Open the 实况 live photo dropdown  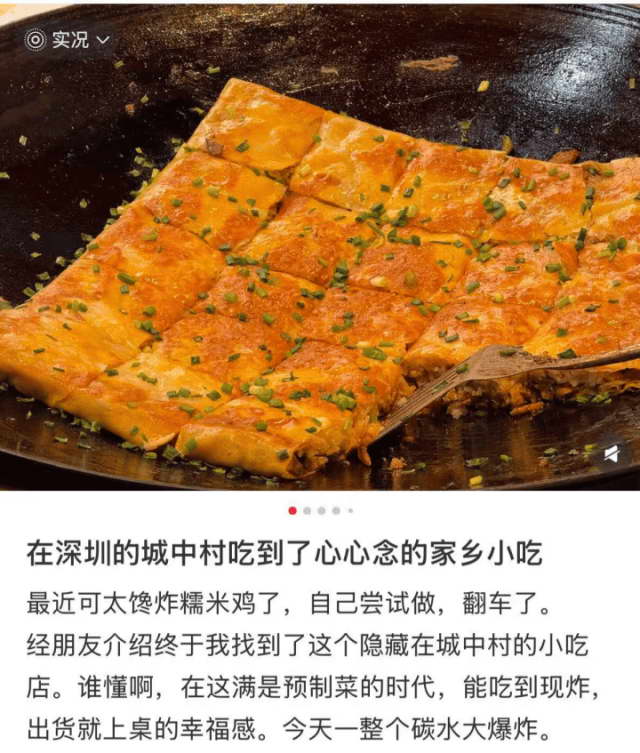tap(68, 40)
